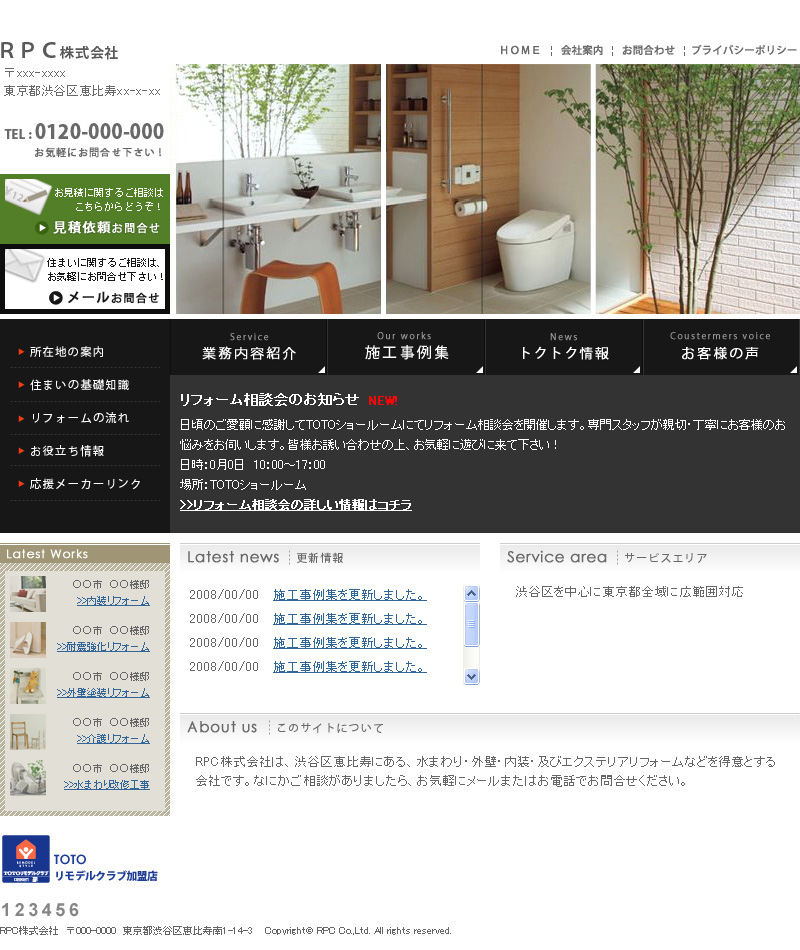Viewport: 800px width, 950px height.
Task: Tap the 見積依頼お問合せ banner
Action: point(85,209)
